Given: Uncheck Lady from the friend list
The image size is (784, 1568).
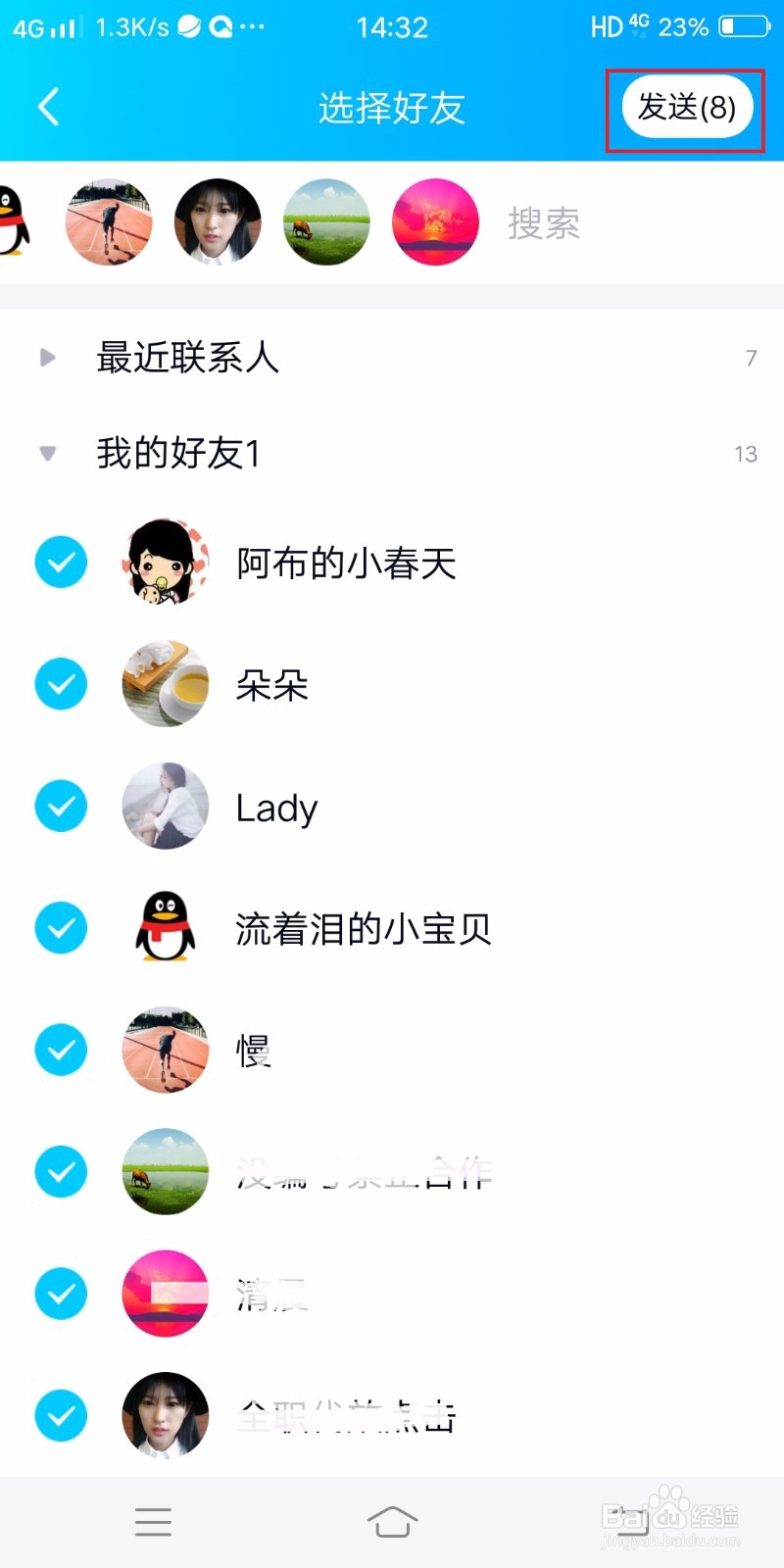Looking at the screenshot, I should [x=60, y=806].
